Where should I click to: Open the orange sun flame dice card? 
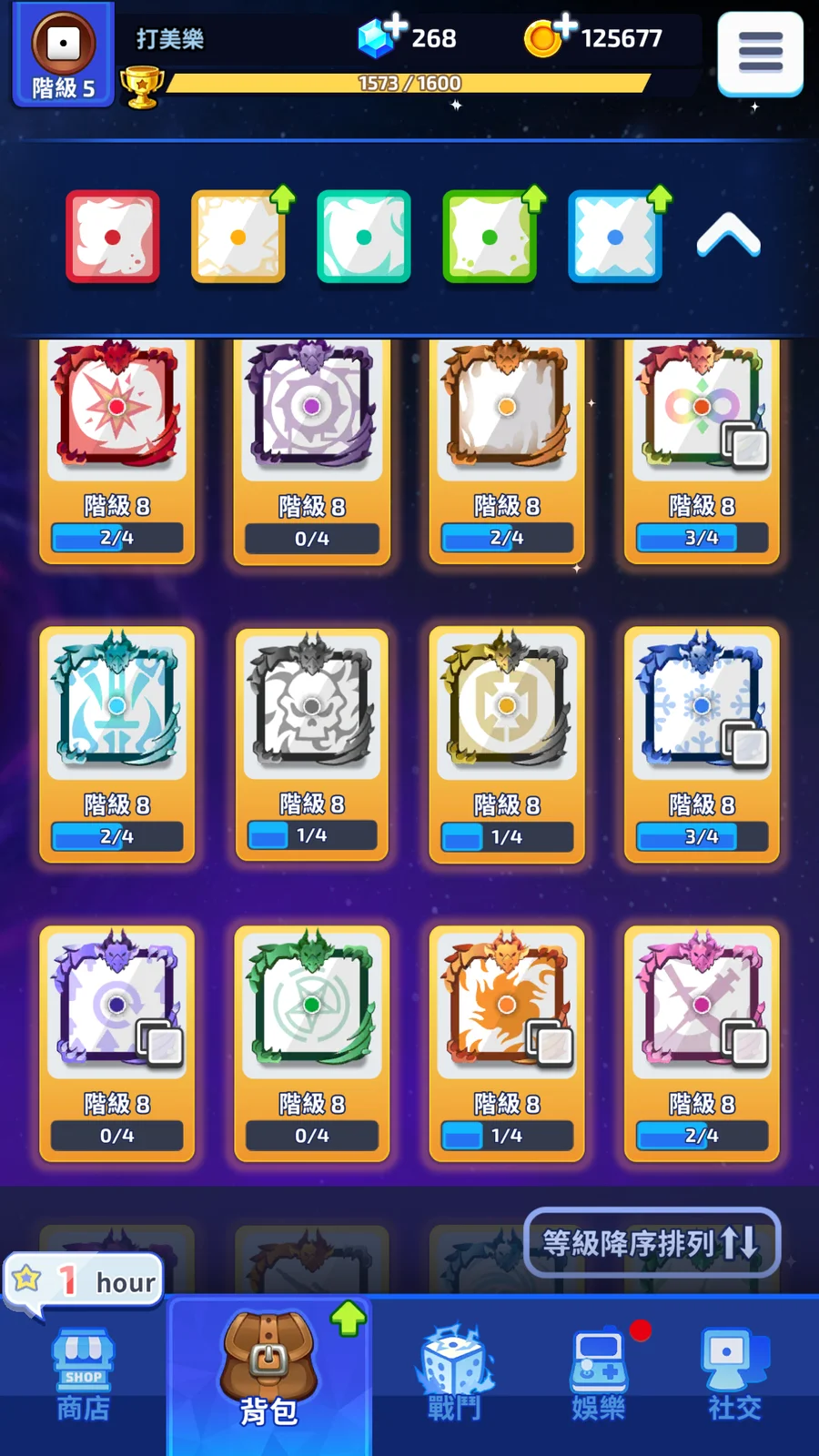pos(507,1042)
